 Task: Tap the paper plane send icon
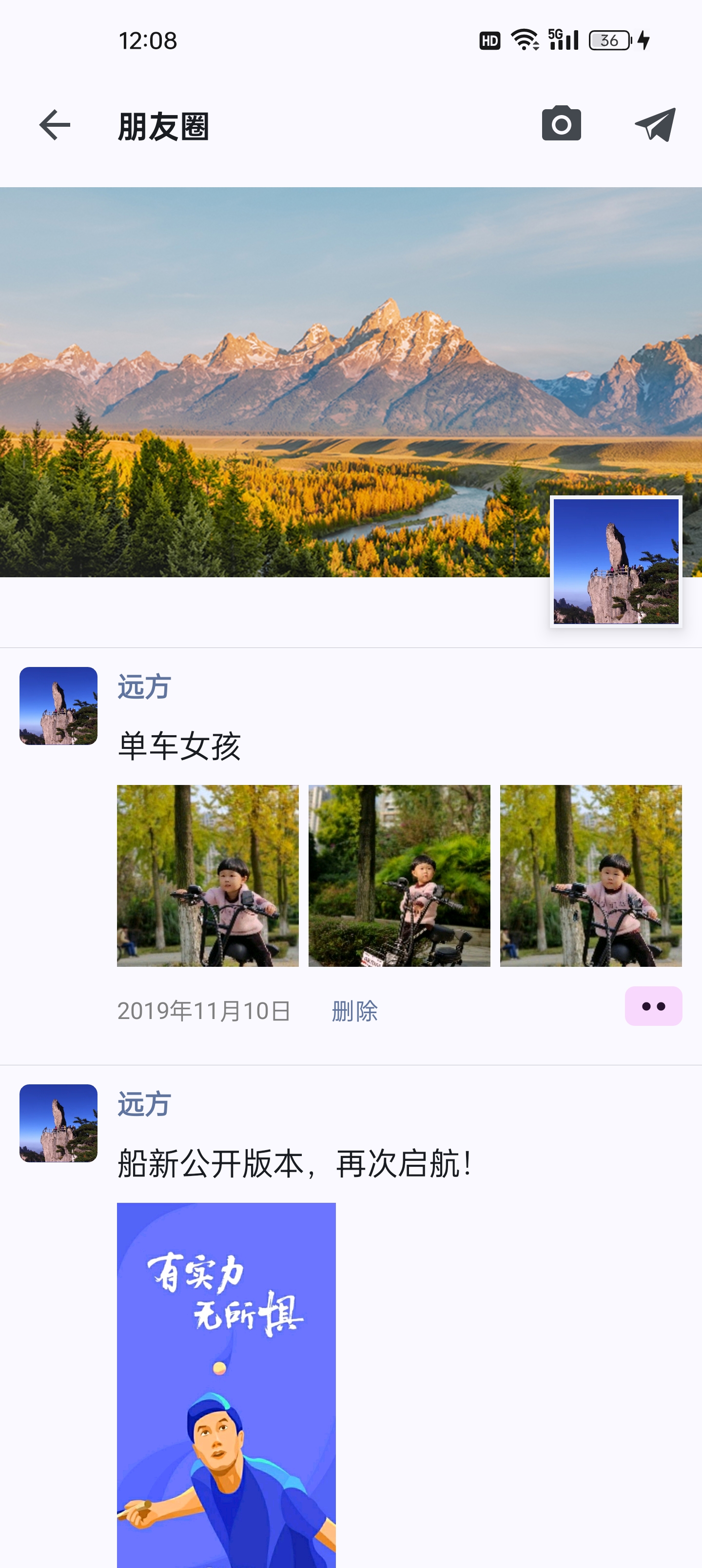tap(655, 125)
